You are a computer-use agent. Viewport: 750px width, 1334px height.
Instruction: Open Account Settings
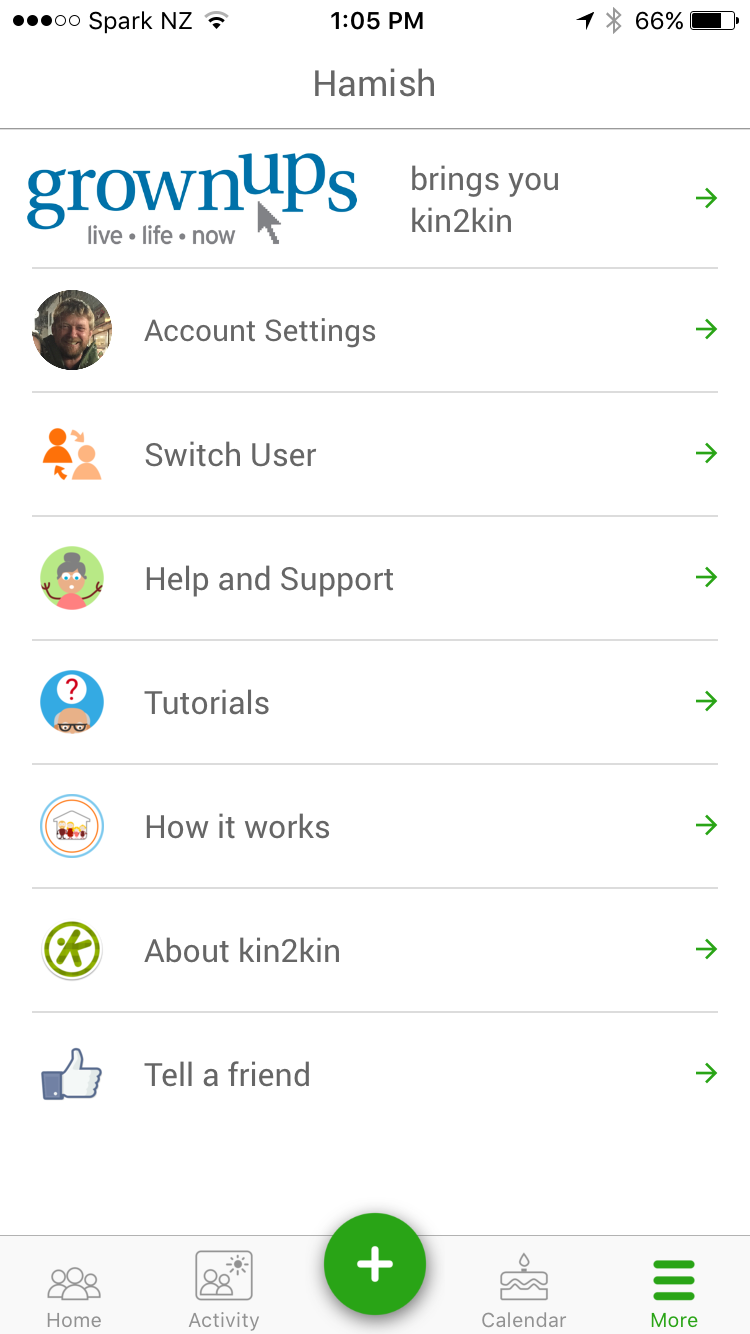[x=375, y=331]
